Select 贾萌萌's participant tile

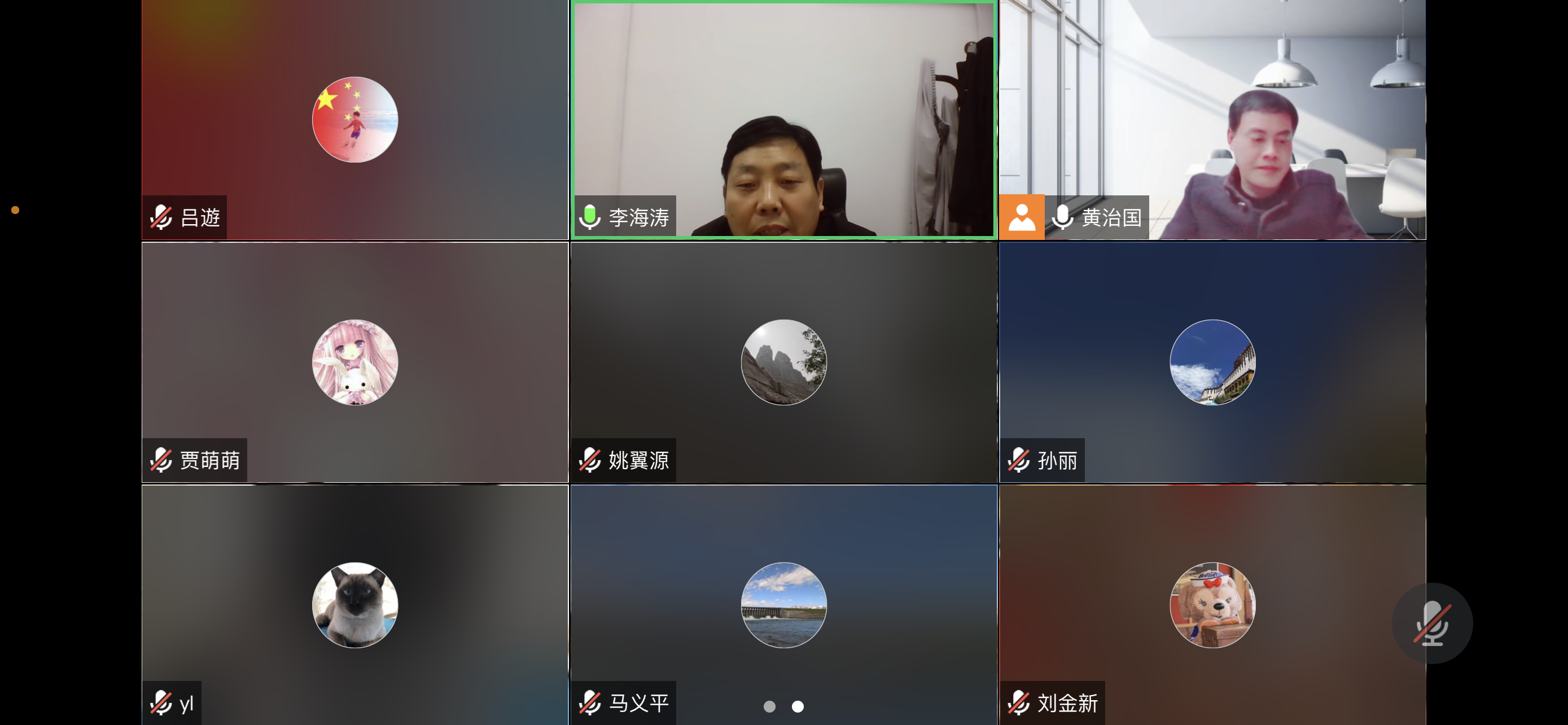coord(355,362)
